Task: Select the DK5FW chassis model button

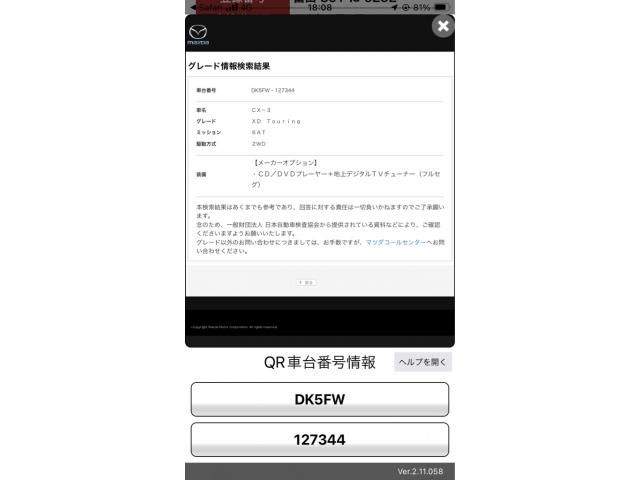Action: [319, 399]
